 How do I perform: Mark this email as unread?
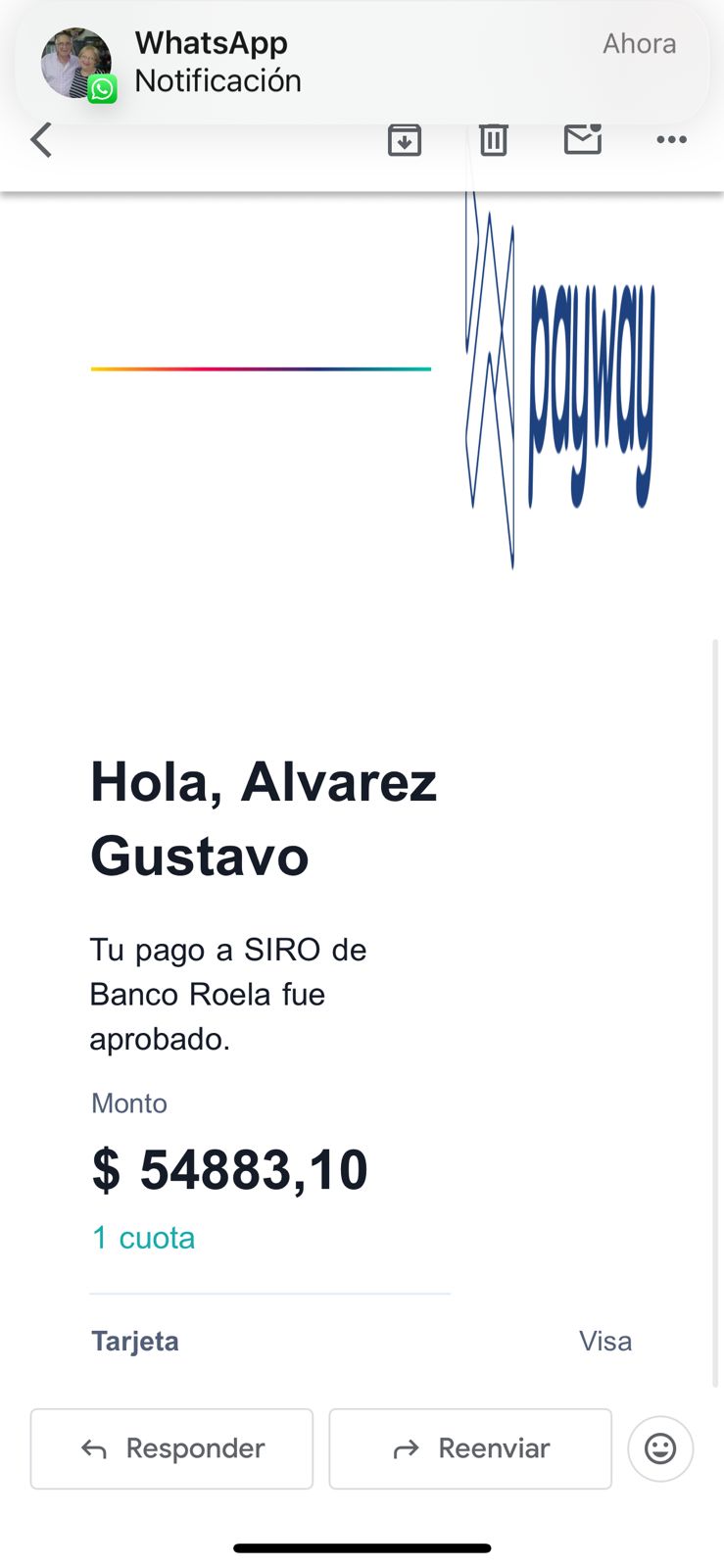[x=583, y=140]
